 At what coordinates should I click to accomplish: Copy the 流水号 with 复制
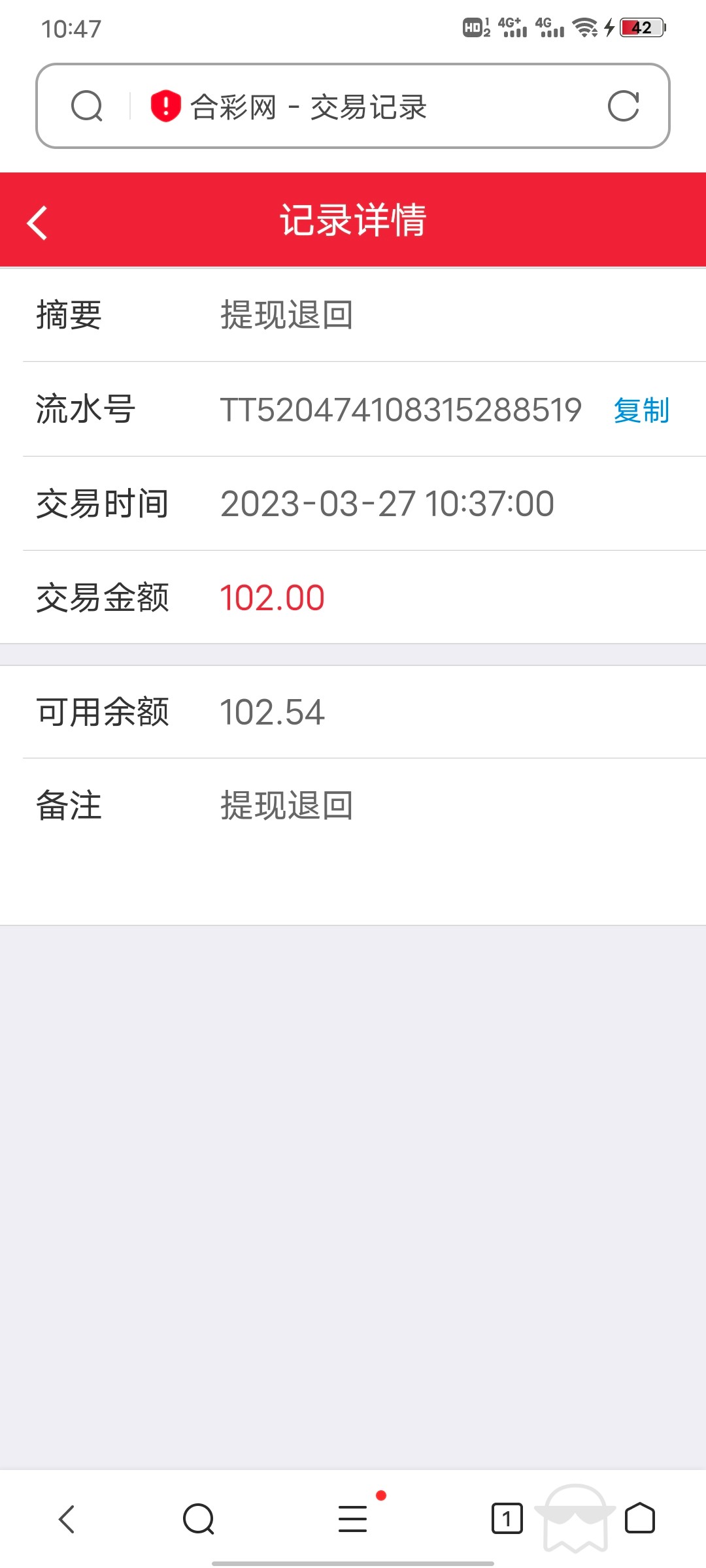(x=641, y=410)
